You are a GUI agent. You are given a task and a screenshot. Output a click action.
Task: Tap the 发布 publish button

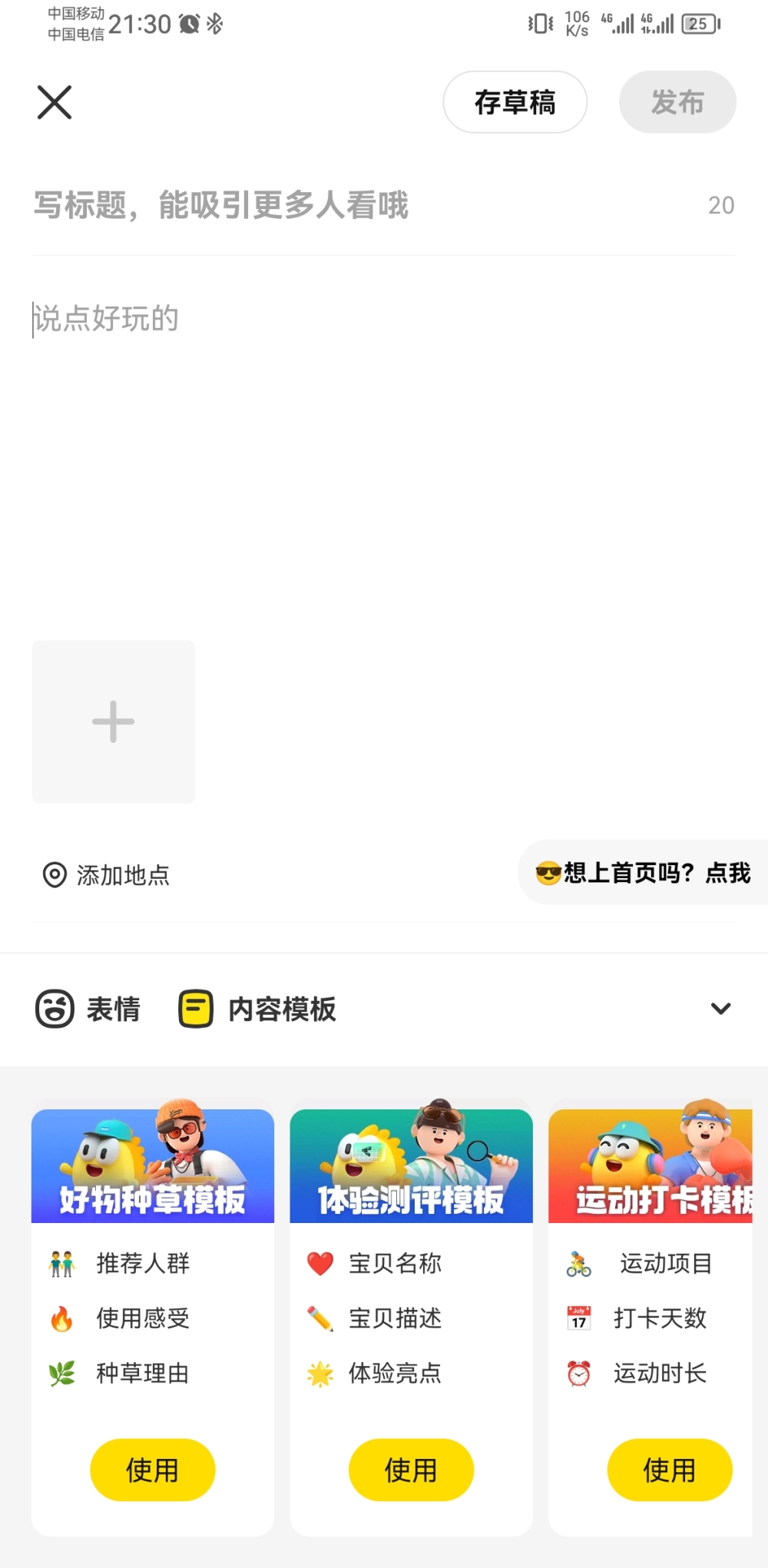(x=677, y=102)
